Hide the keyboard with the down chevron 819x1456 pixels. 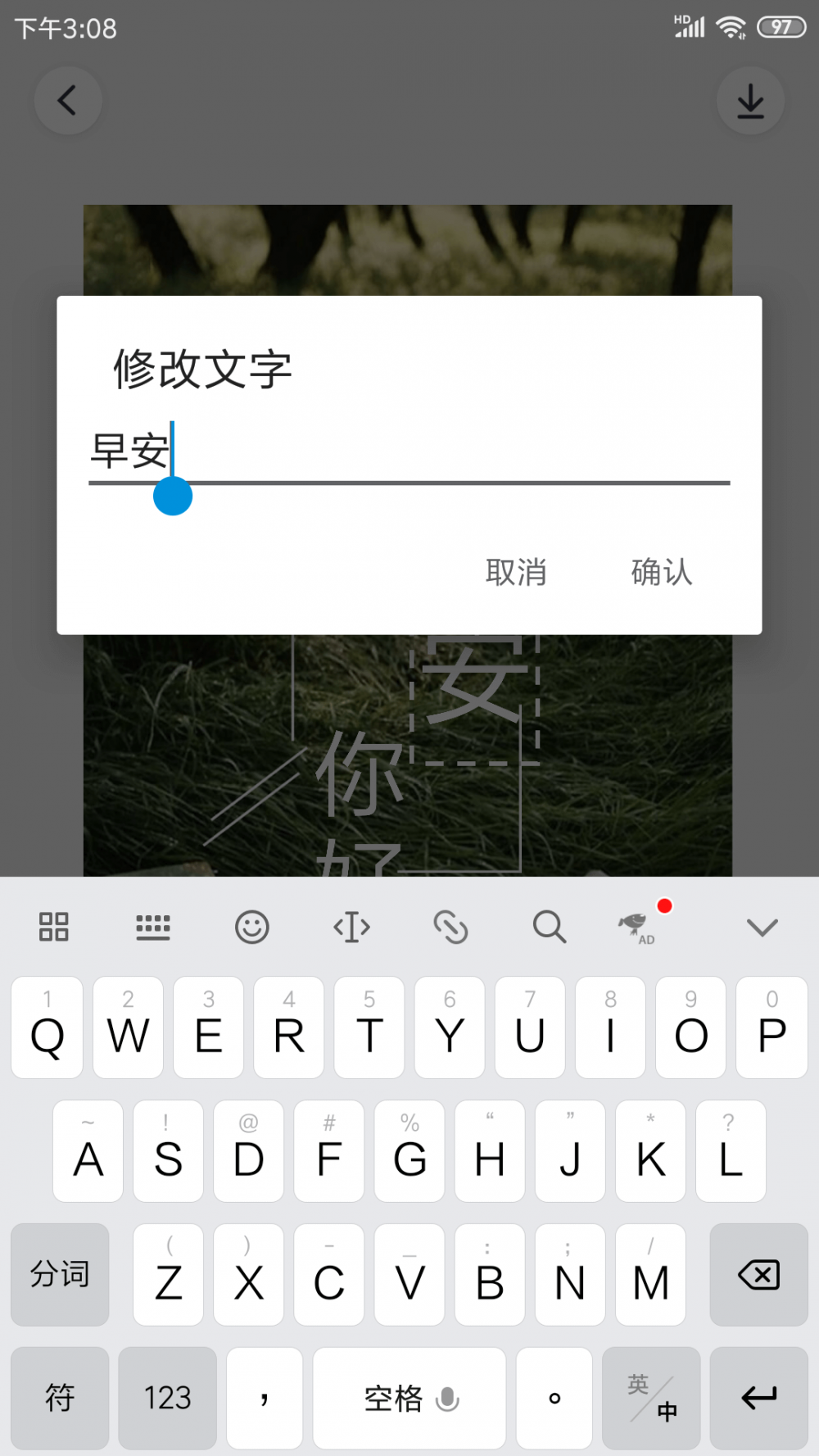point(762,928)
